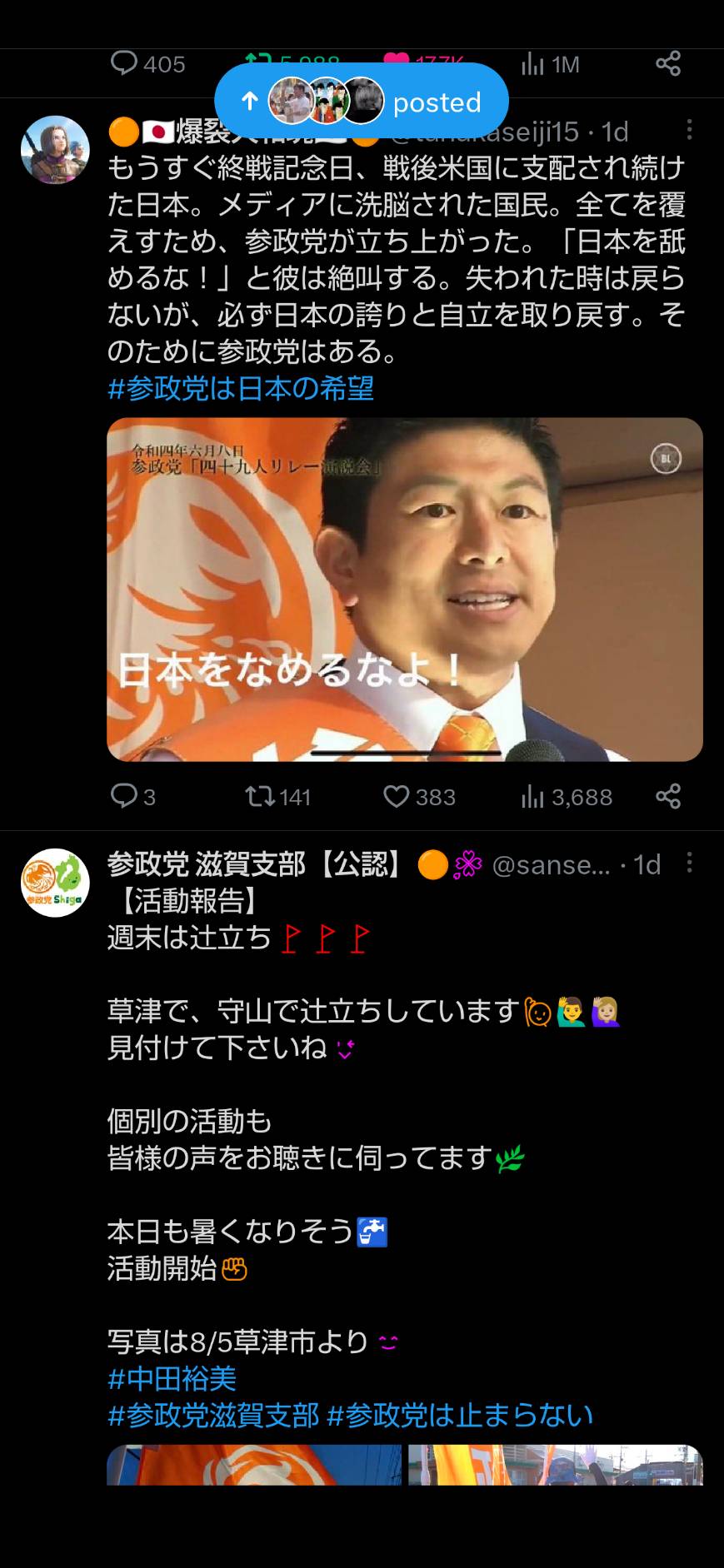The image size is (724, 1568).
Task: Open overflow menu on tanakaseiji15's tweet
Action: 689,130
